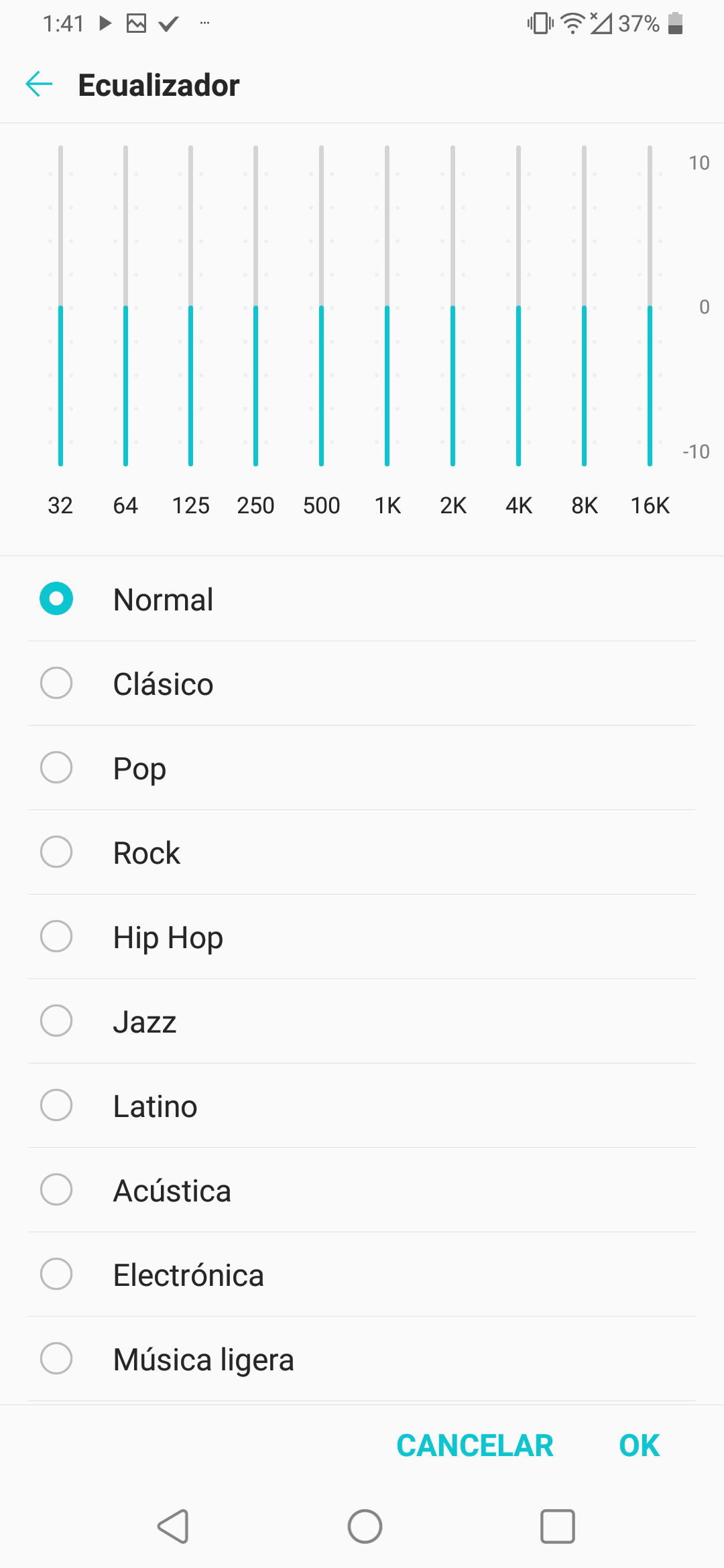Go back using the arrow in the header
This screenshot has height=1568, width=724.
click(39, 84)
